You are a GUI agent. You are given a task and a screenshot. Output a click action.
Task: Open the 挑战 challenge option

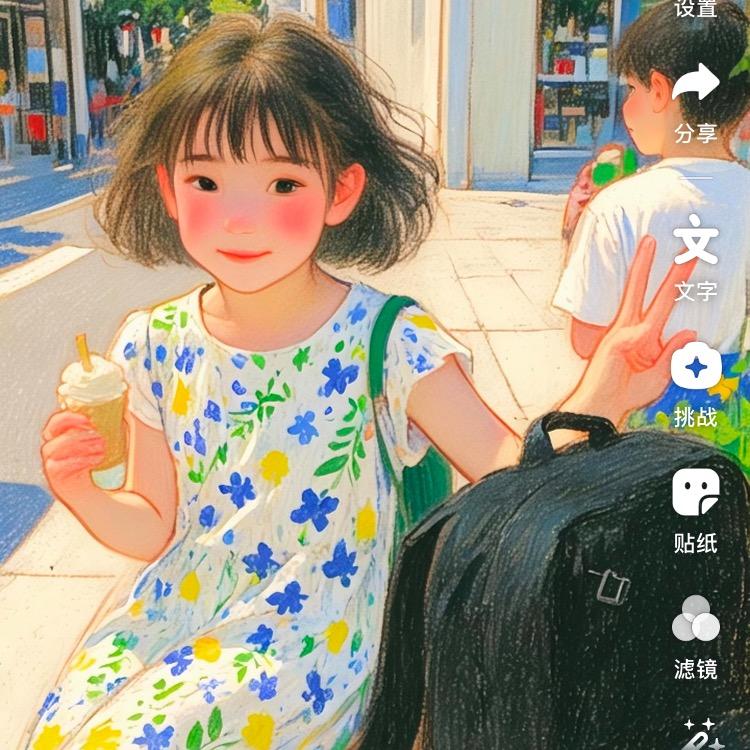696,368
